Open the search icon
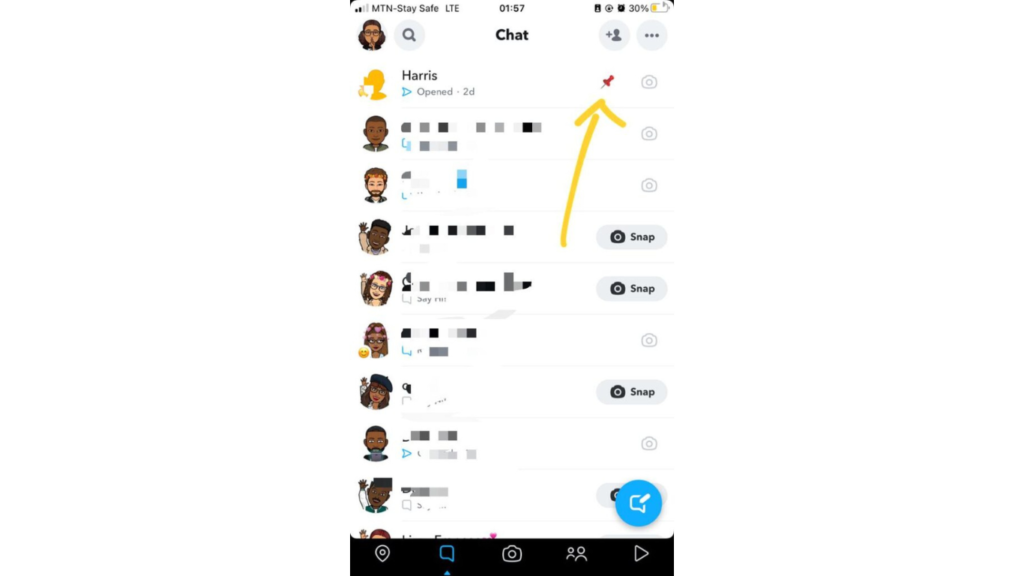 pos(409,35)
